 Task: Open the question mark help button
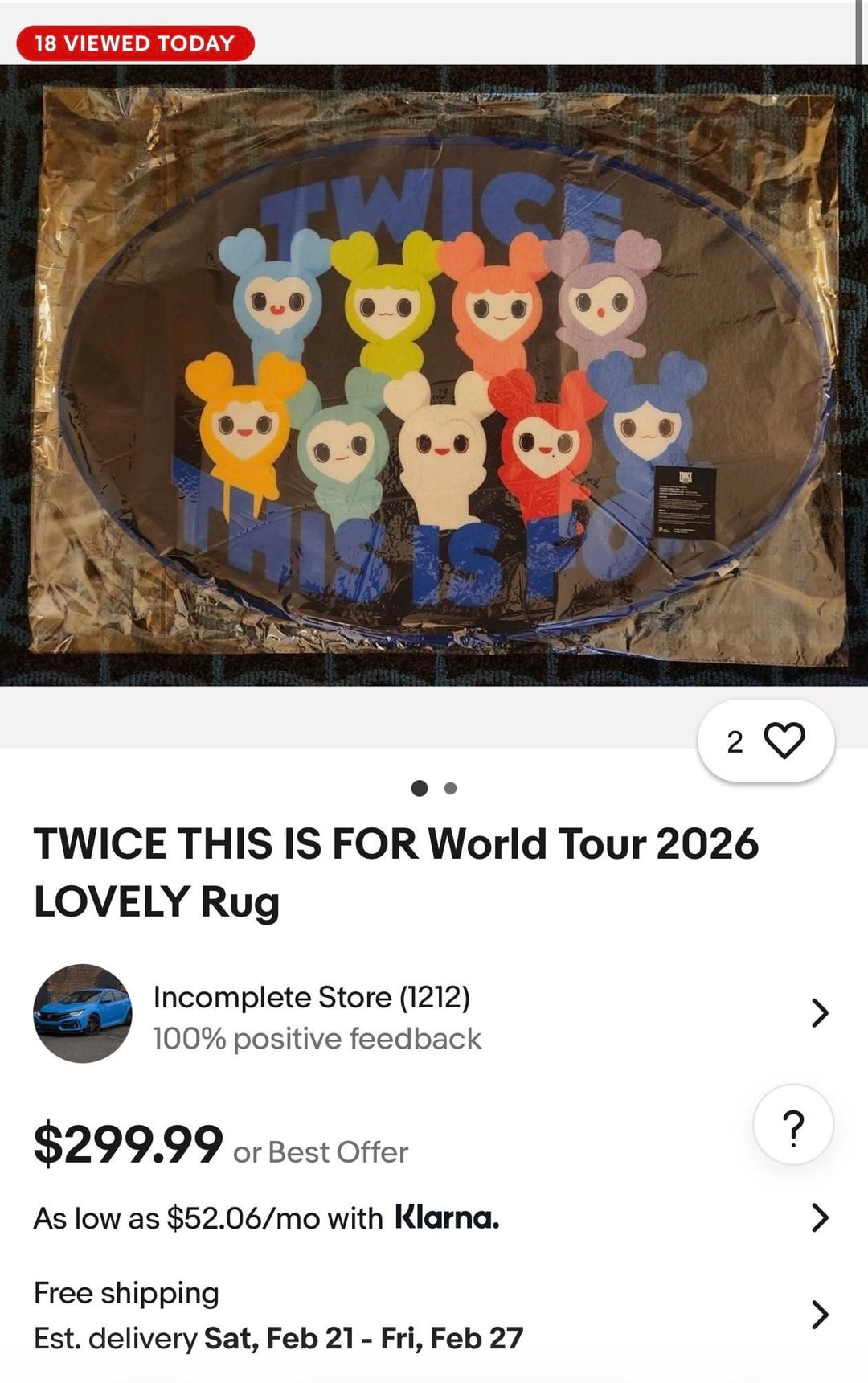[792, 1126]
